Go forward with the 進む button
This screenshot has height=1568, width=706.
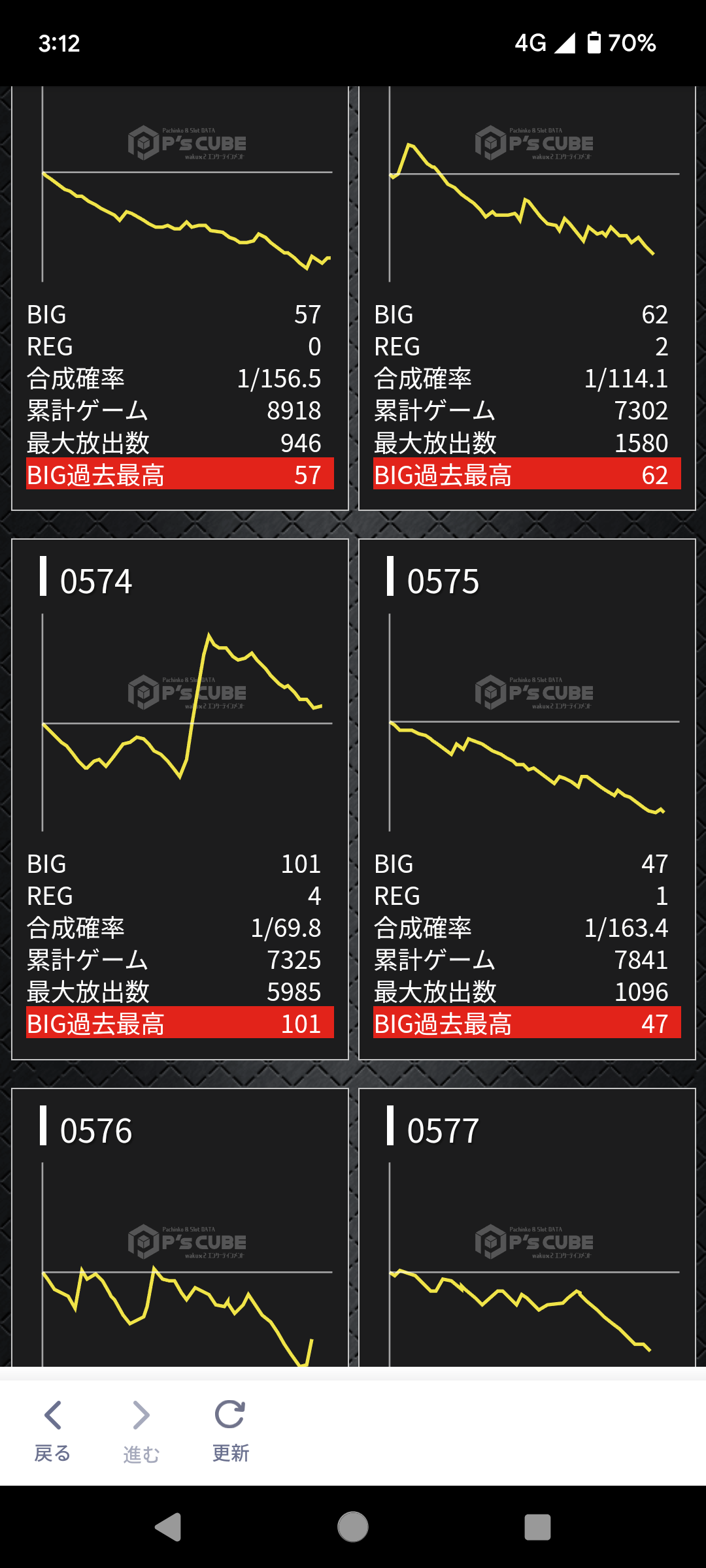coord(141,1431)
